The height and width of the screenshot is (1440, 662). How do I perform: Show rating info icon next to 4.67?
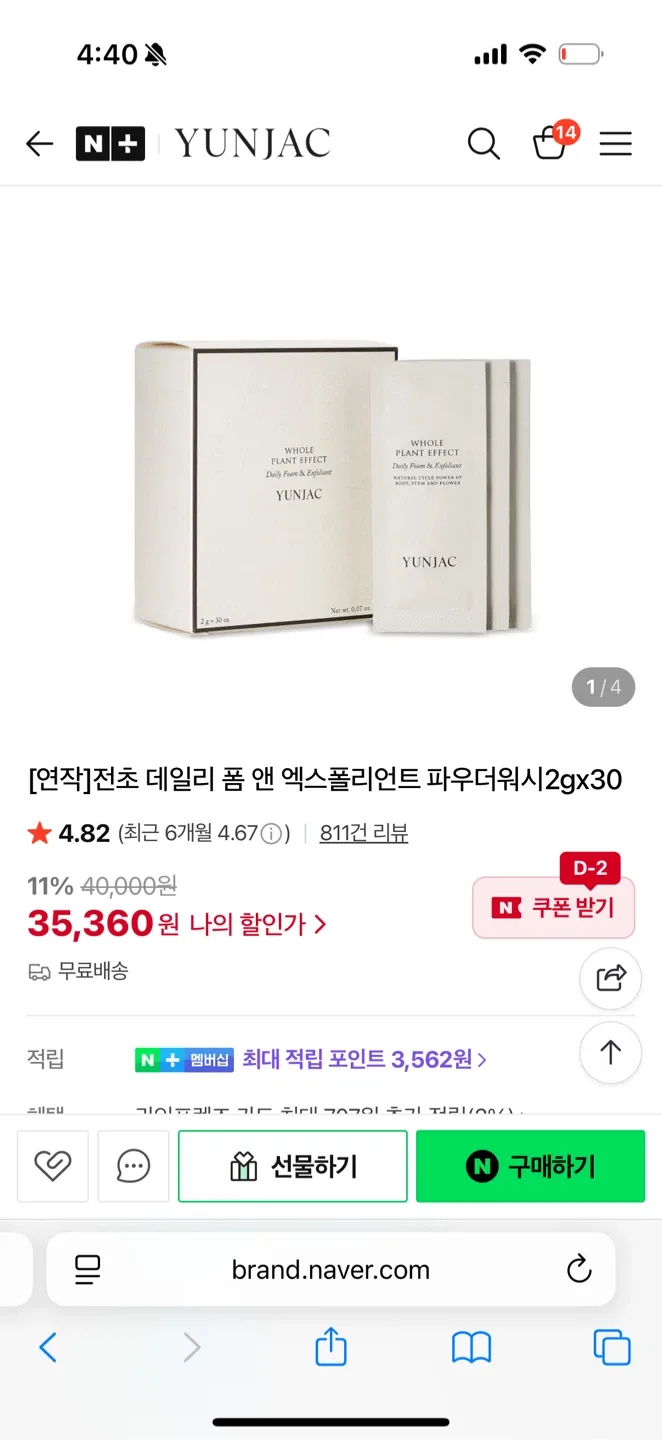click(x=271, y=834)
